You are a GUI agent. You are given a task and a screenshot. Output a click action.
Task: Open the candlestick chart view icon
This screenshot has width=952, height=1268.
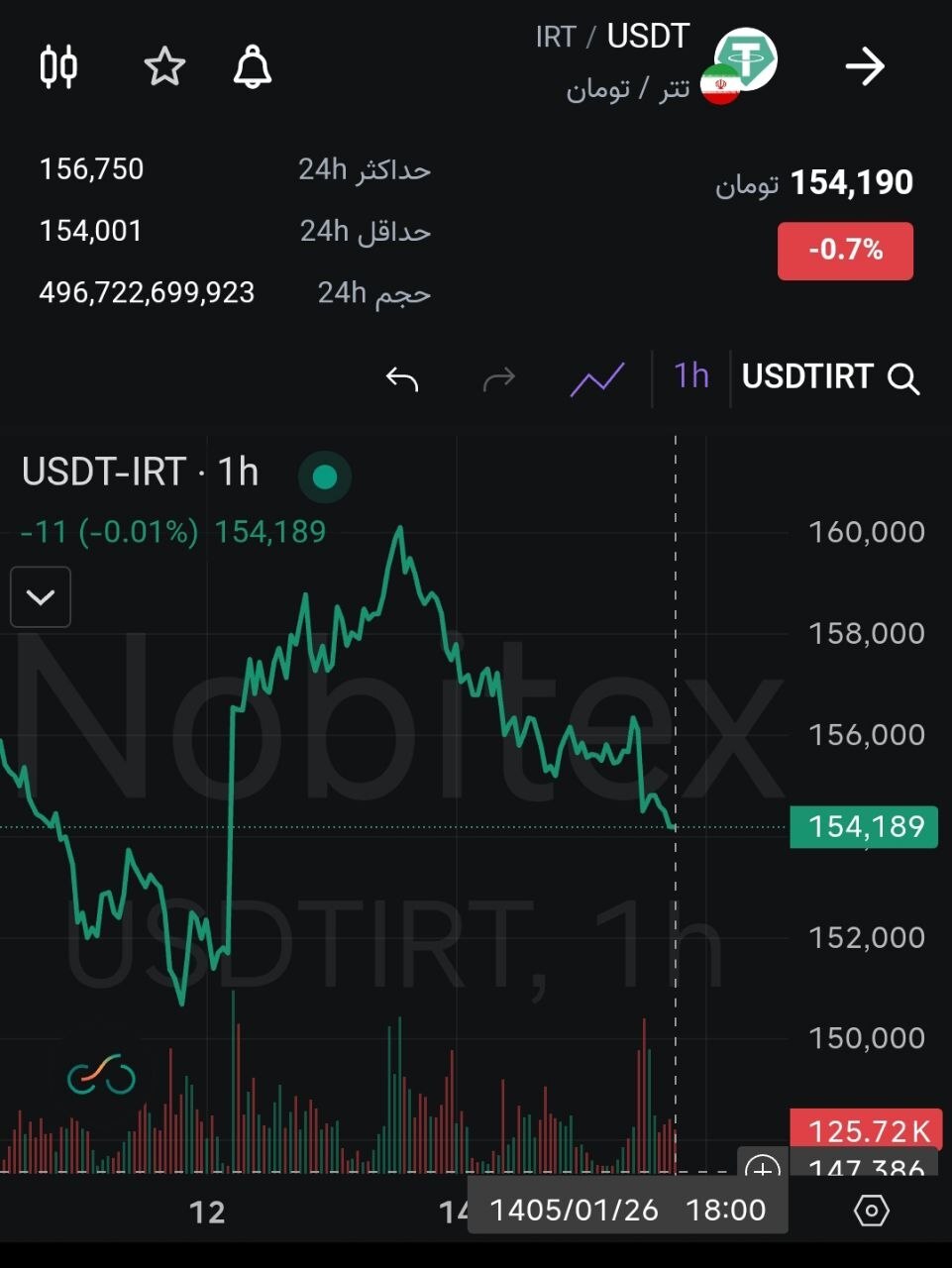(58, 67)
